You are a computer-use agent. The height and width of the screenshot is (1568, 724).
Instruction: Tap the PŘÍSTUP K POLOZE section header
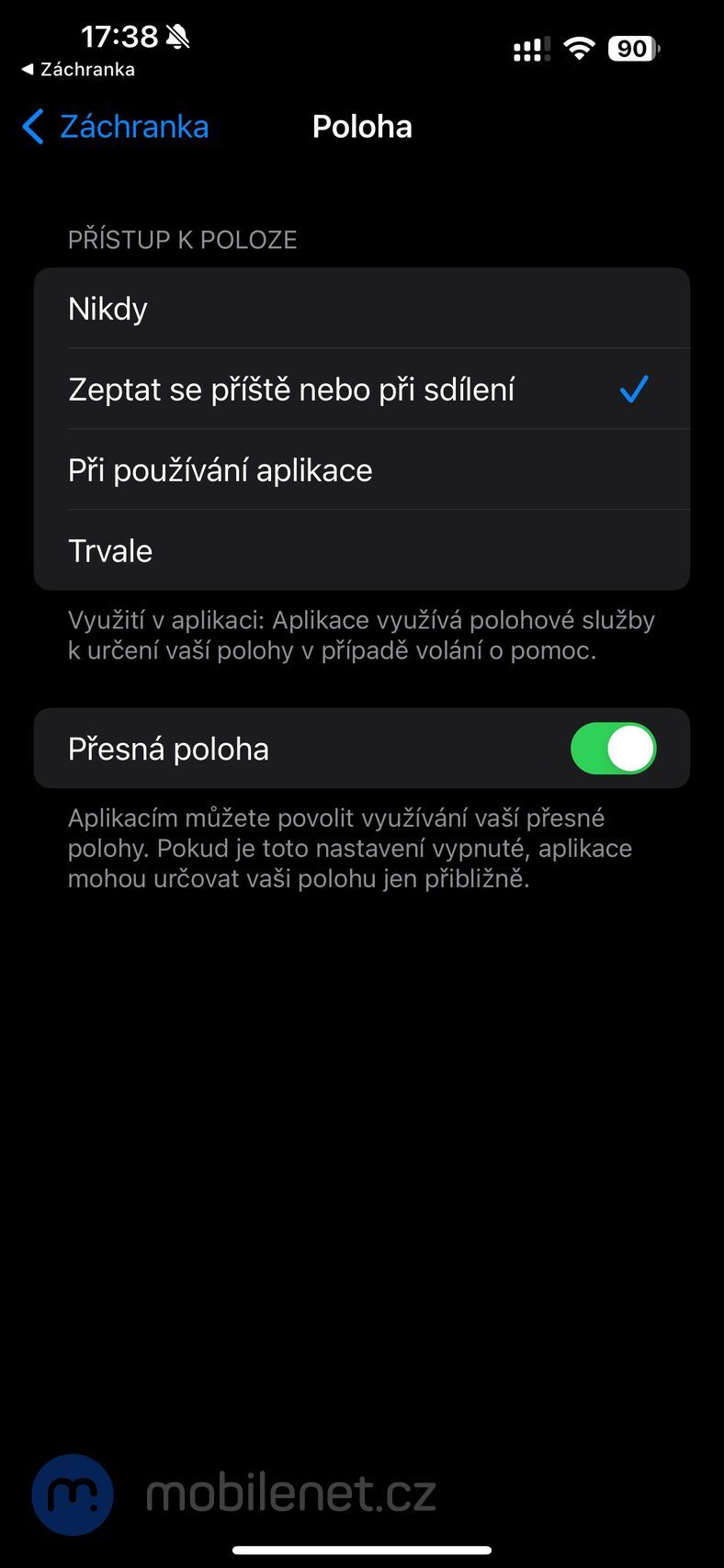(x=183, y=239)
